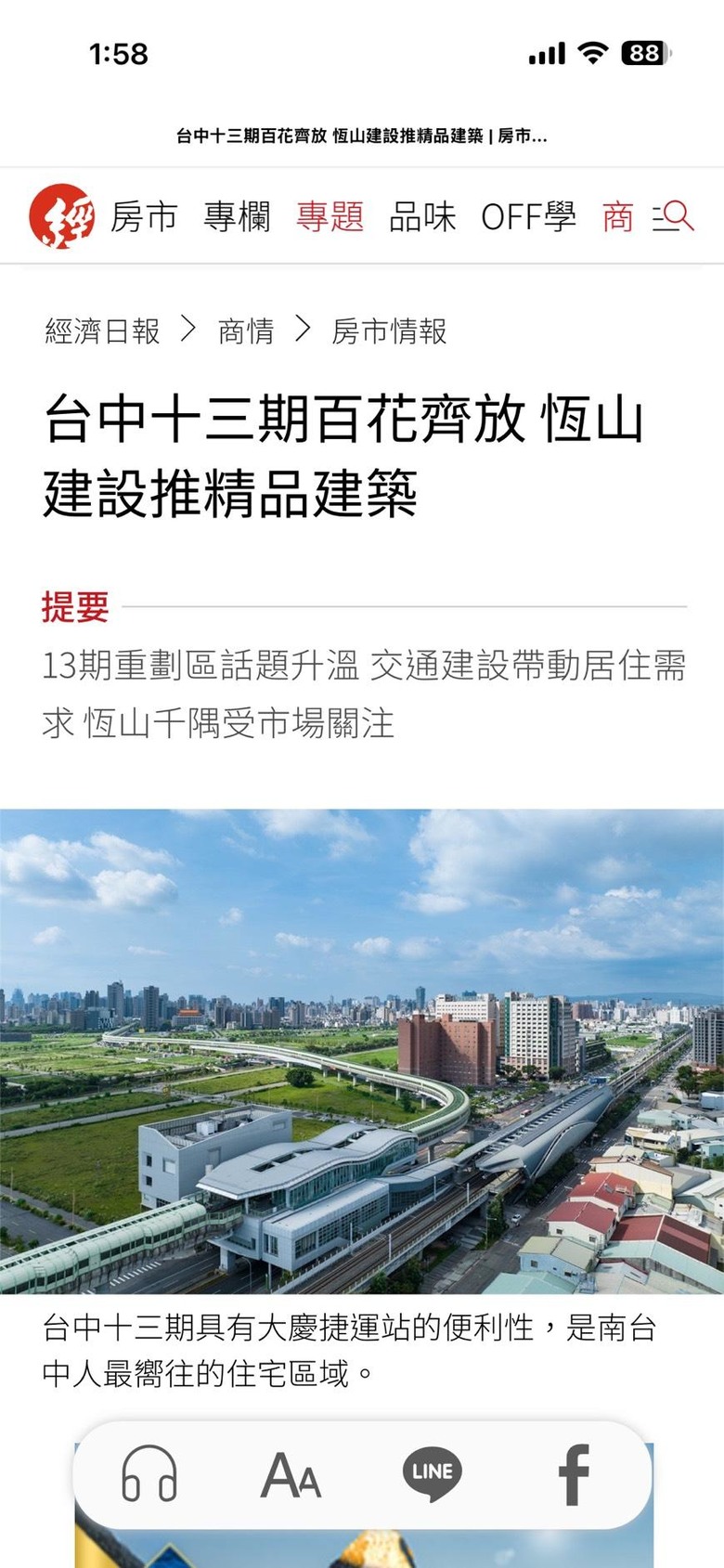Go to the 經濟日報 home logo
Screen dimensions: 724x1568
[61, 215]
